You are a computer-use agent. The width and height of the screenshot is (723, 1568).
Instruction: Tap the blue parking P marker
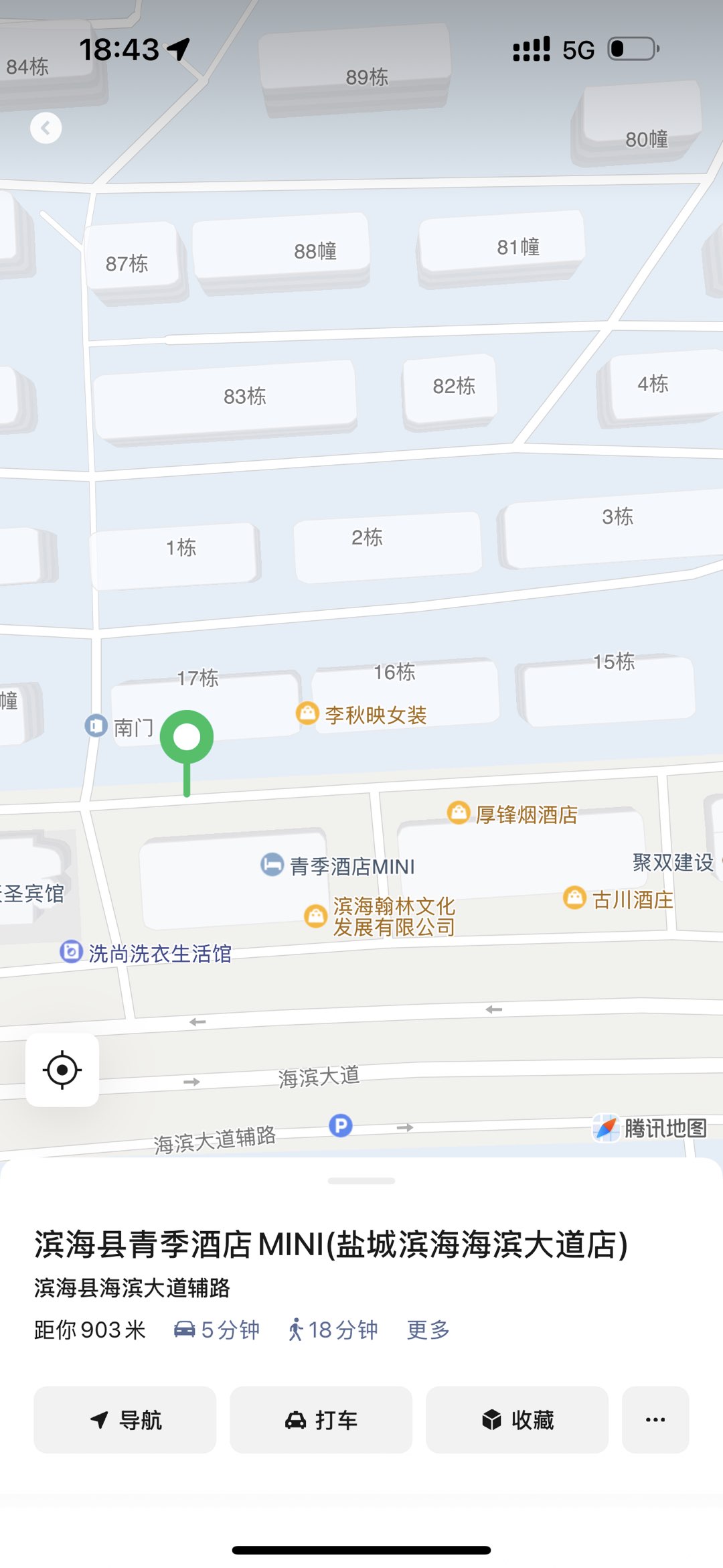pyautogui.click(x=341, y=1125)
